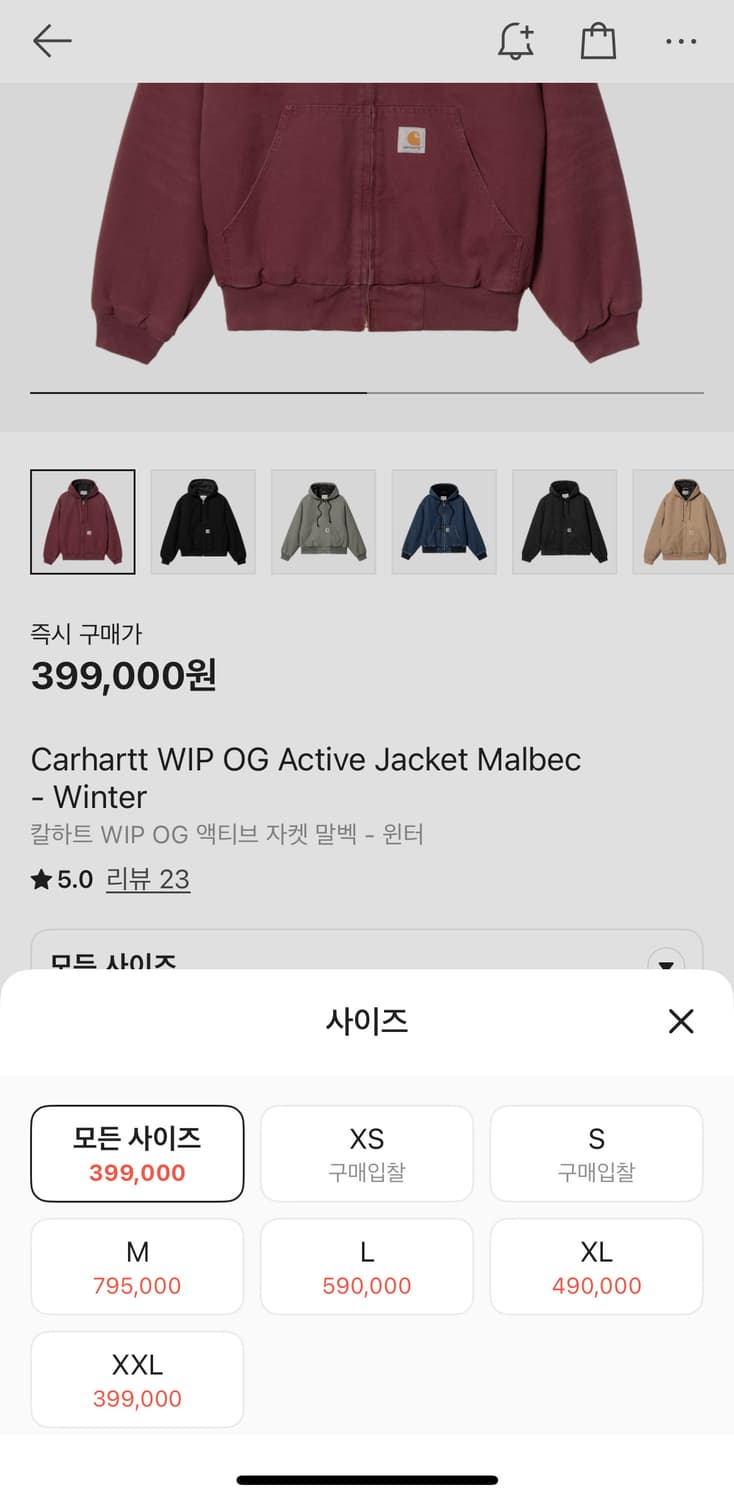Viewport: 734px width, 1500px height.
Task: Choose size S bid option
Action: 596,1153
